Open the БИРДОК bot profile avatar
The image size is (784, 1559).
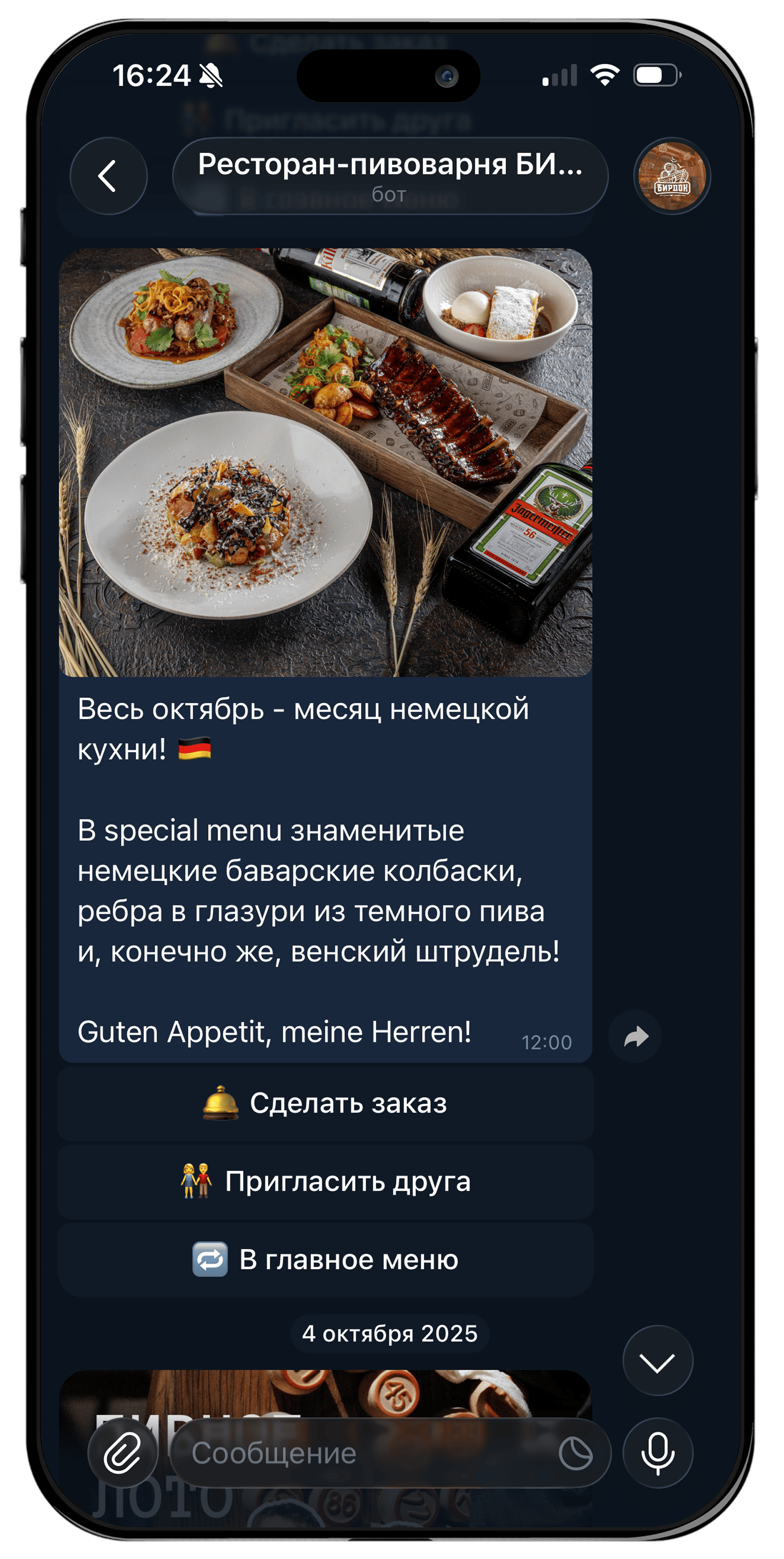pyautogui.click(x=671, y=176)
